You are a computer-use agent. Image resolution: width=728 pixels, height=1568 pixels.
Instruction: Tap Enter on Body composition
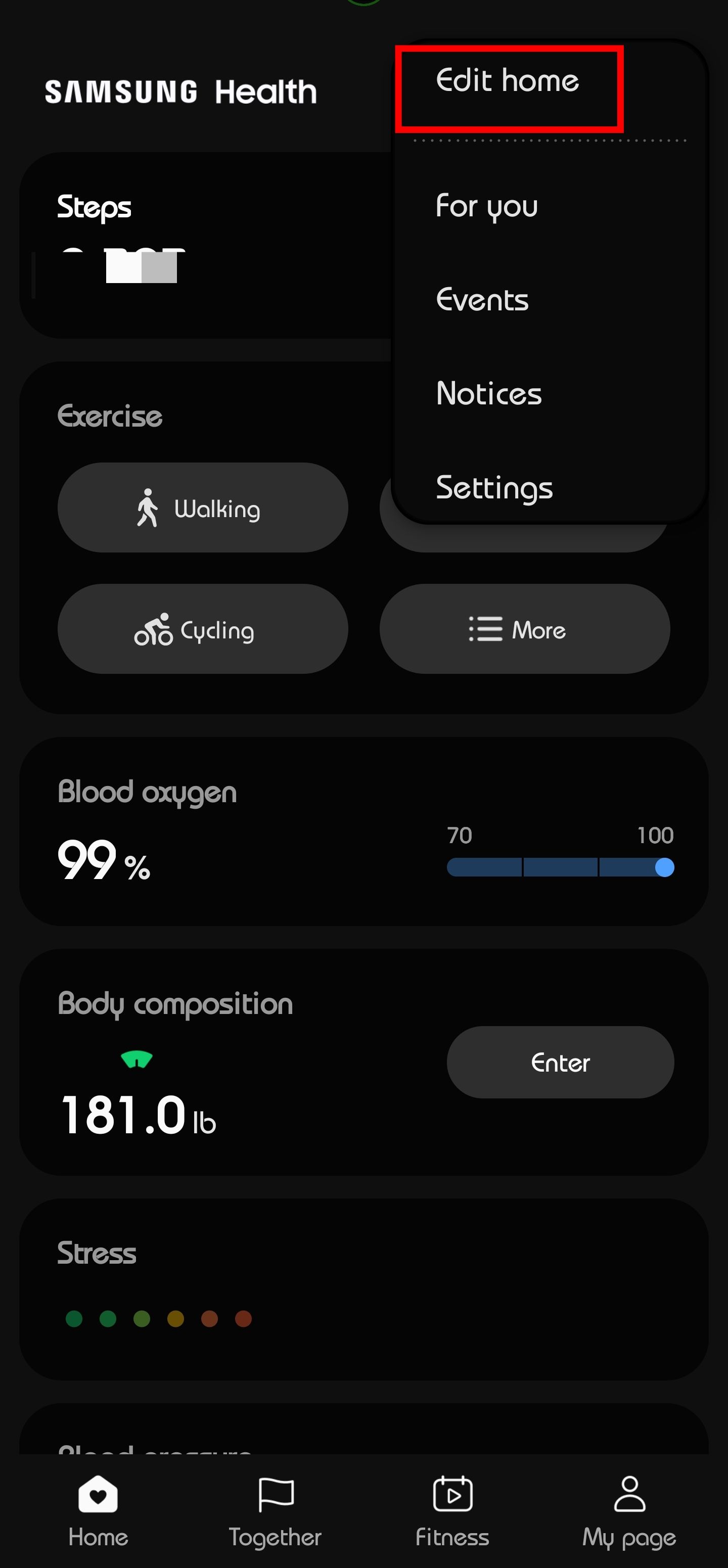click(559, 1062)
